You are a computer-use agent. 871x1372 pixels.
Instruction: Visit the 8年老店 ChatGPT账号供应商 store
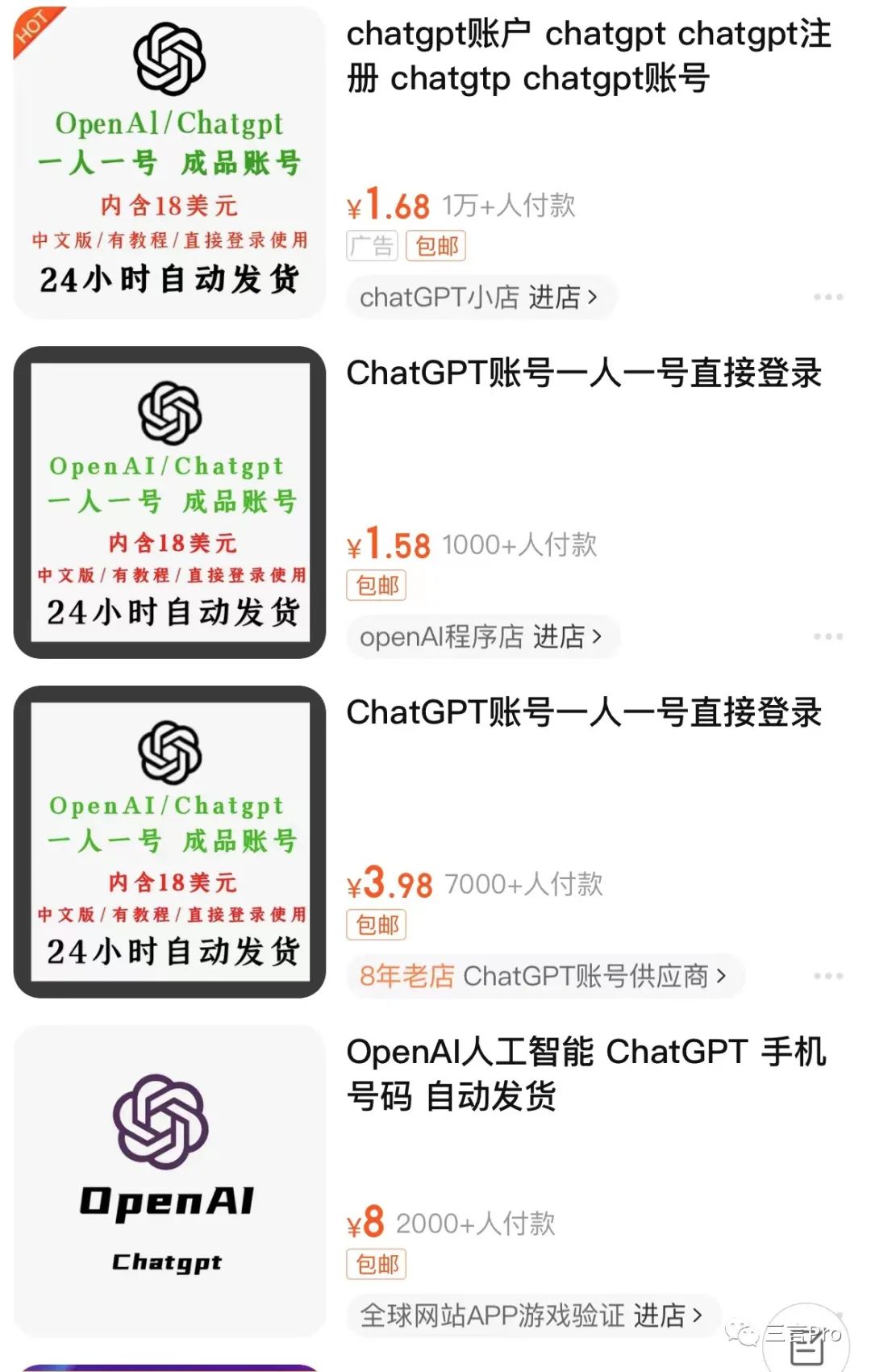tap(544, 977)
